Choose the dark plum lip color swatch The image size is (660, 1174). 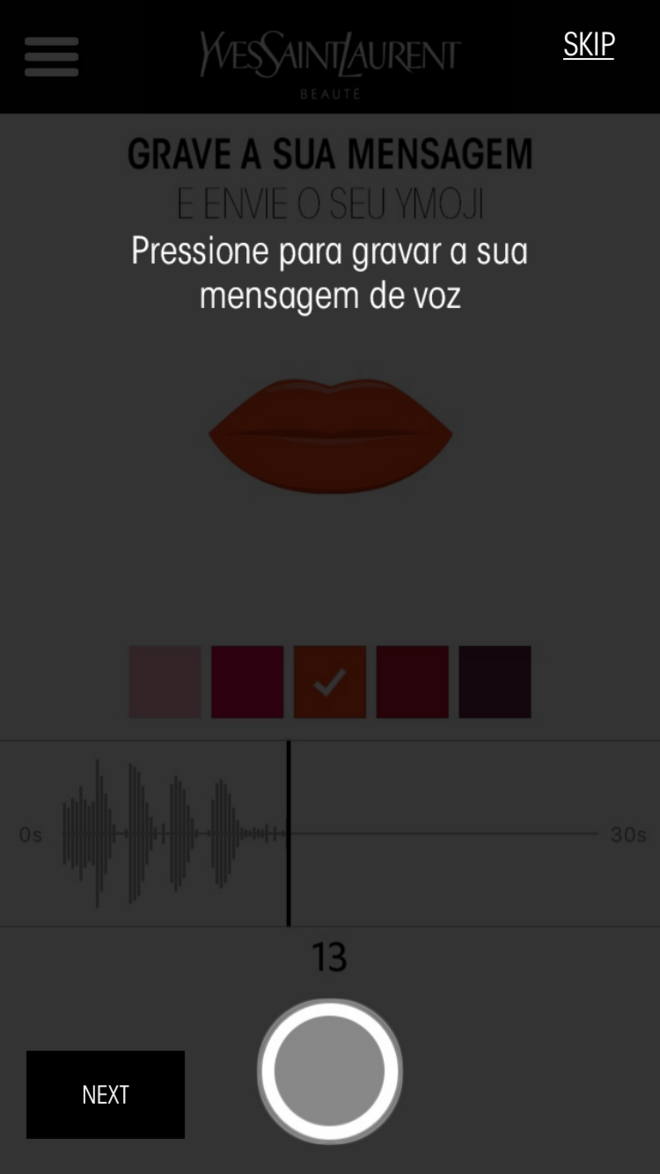point(495,682)
